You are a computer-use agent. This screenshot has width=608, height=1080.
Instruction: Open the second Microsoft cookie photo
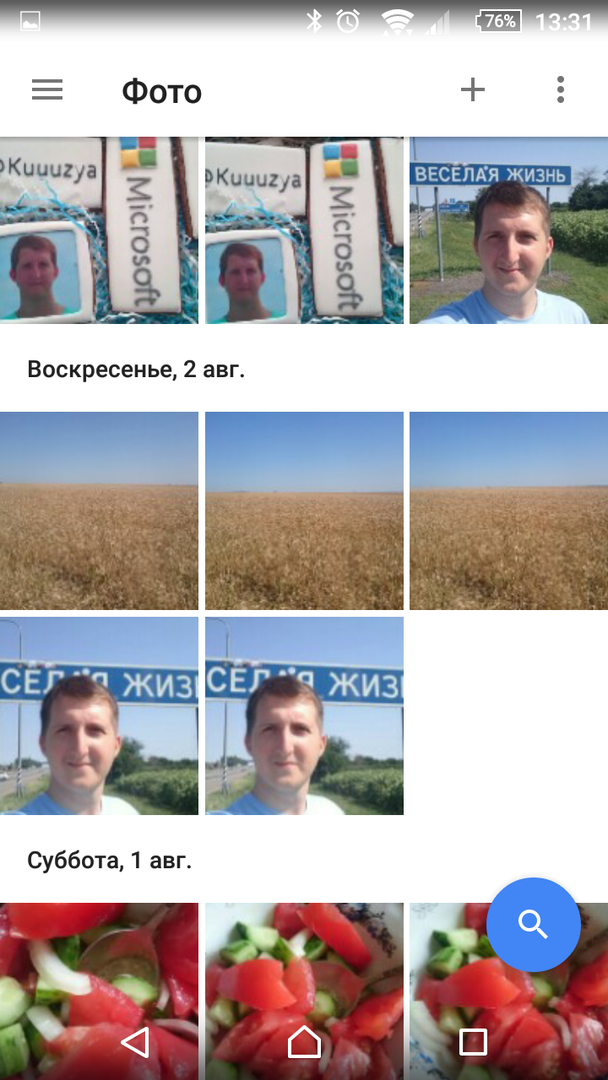304,230
